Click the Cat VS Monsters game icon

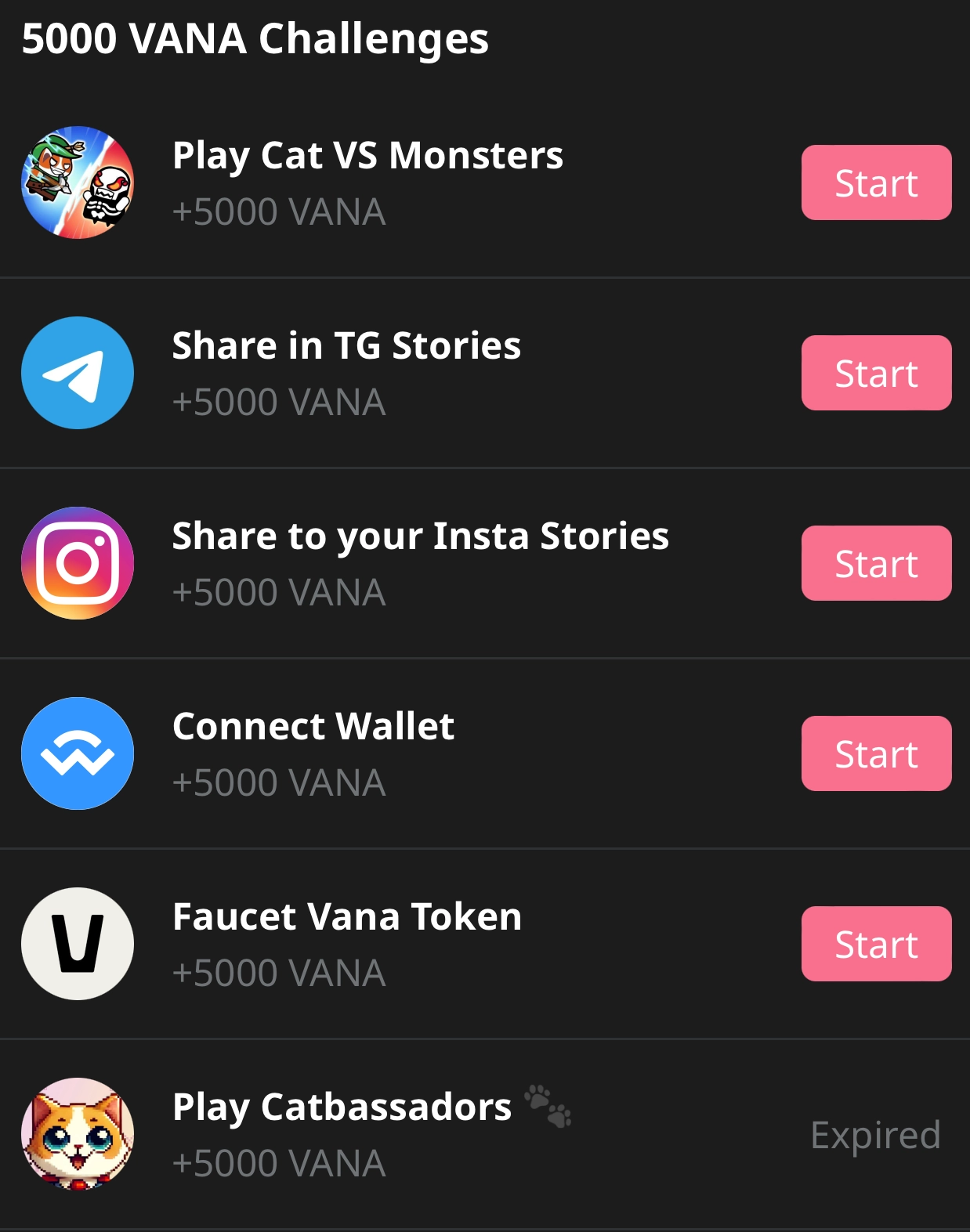(x=76, y=181)
